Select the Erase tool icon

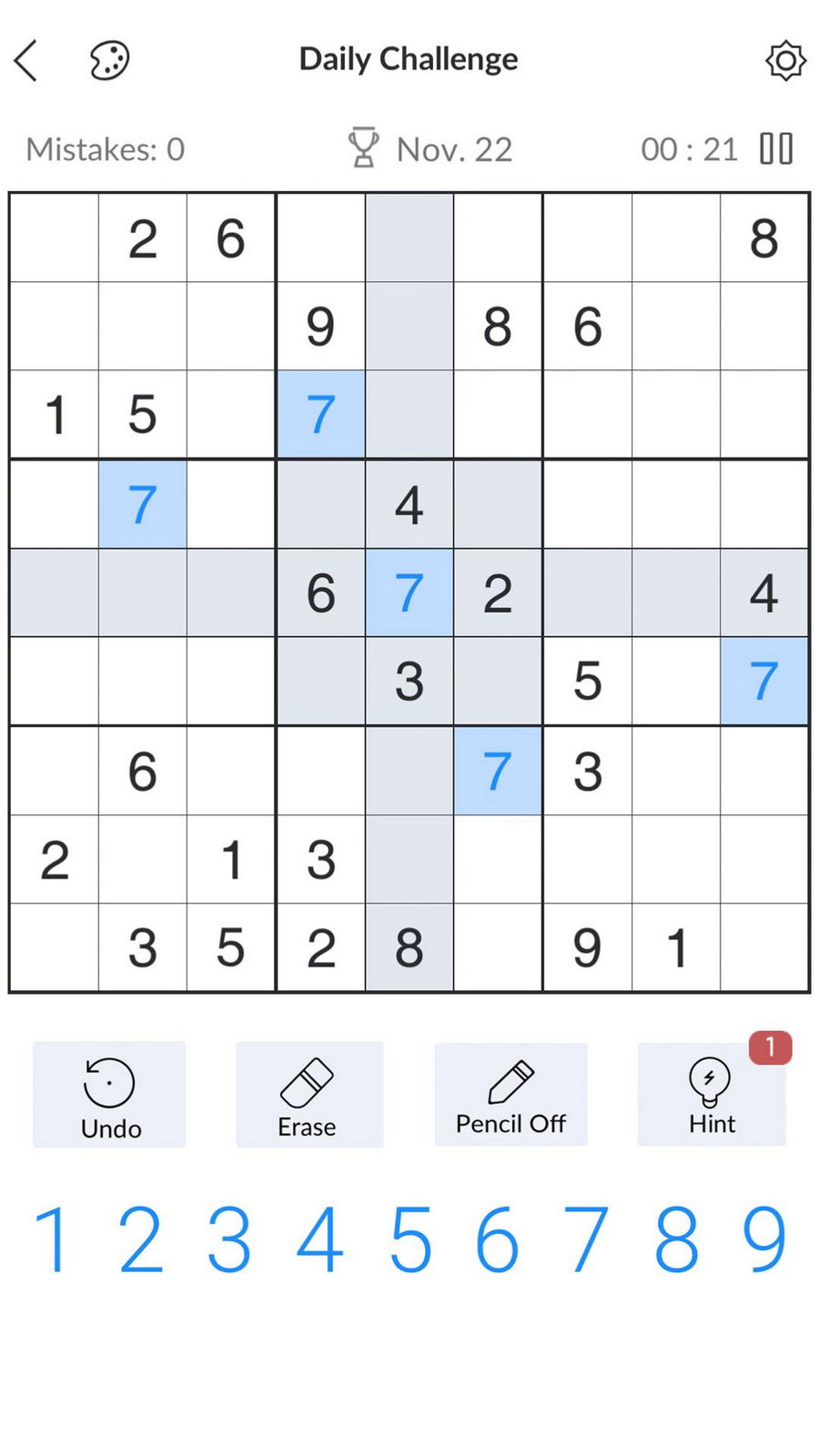tap(308, 1083)
